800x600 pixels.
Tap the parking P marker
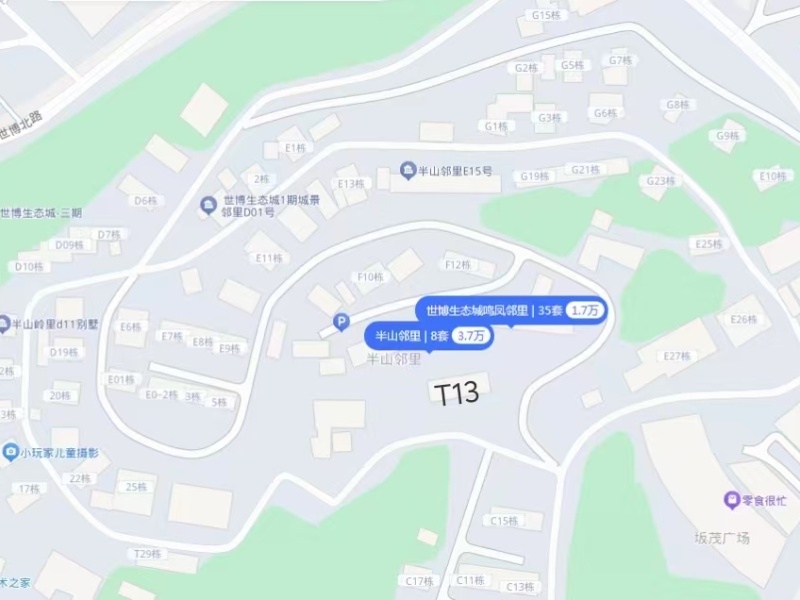341,322
